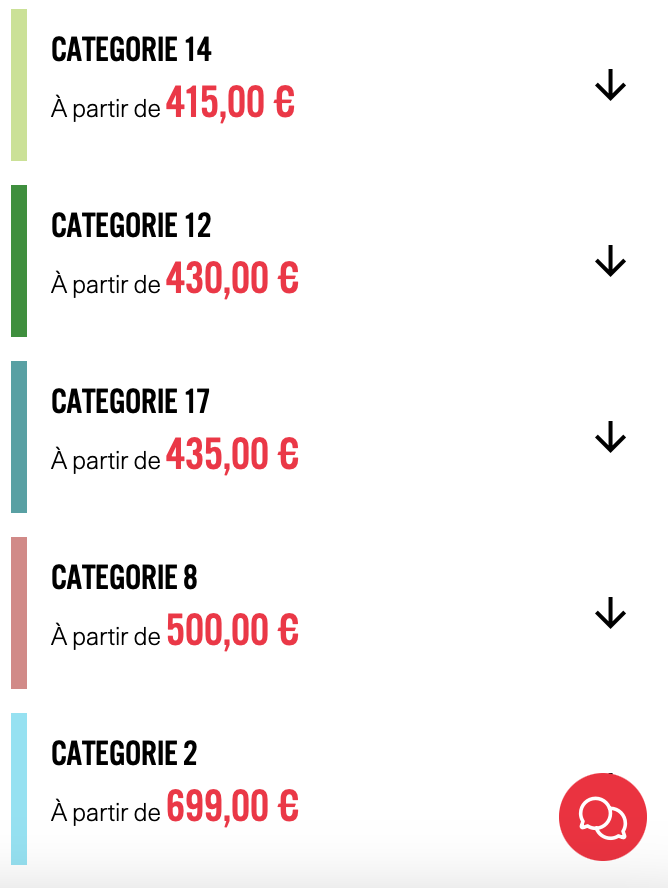Expand the Categorie 8 row

coord(609,614)
